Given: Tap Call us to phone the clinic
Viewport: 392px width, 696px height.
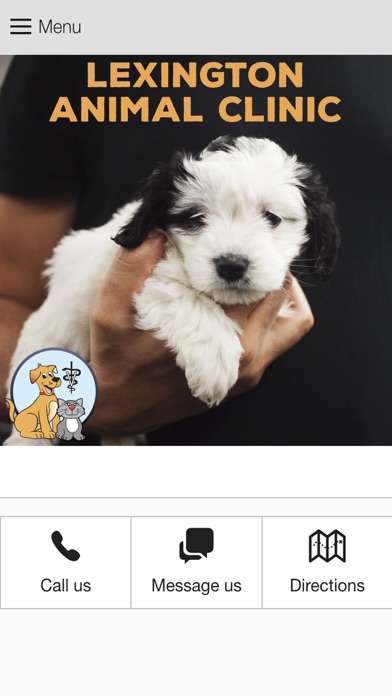Looking at the screenshot, I should point(66,562).
